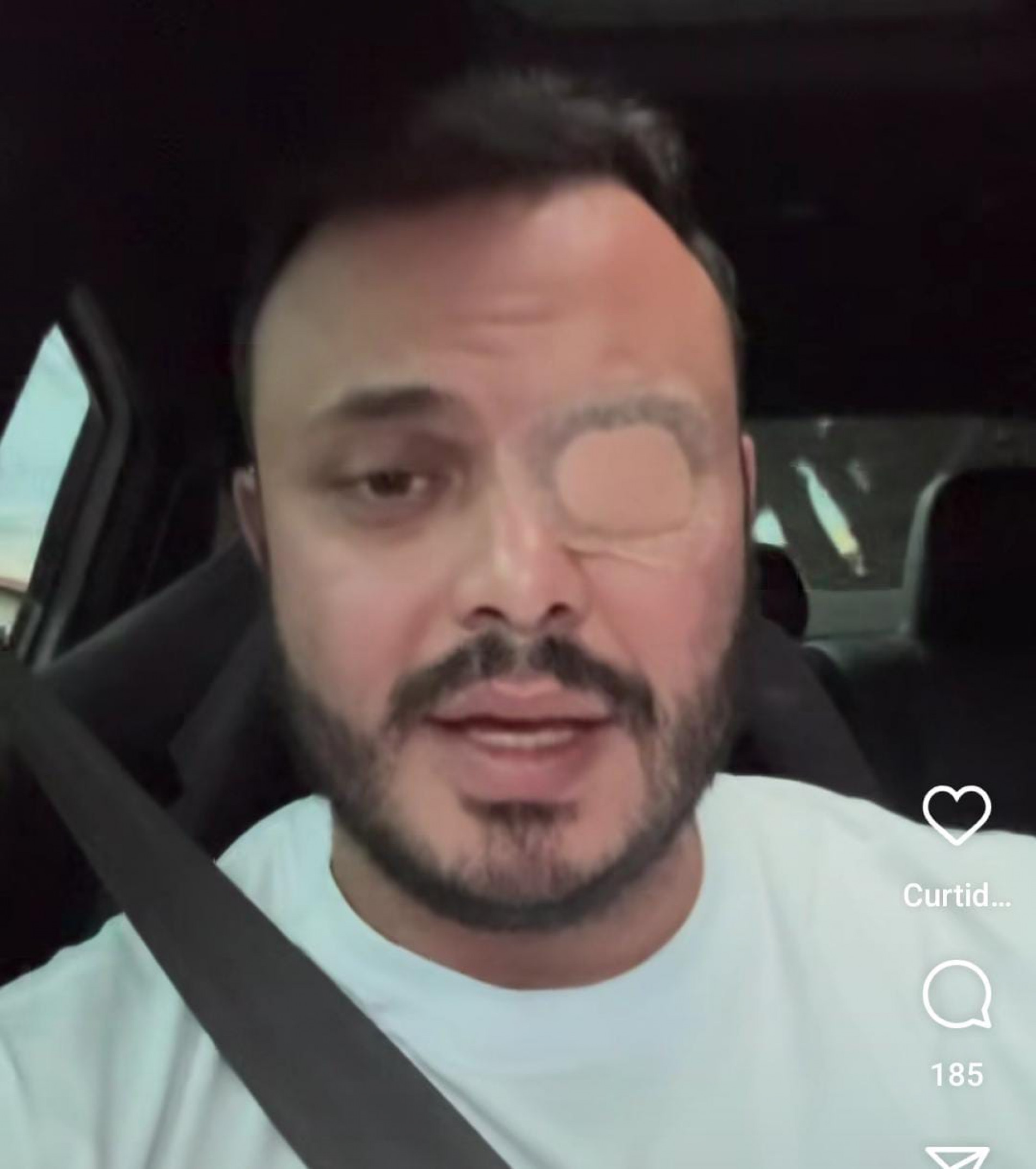Like this reel with the heart icon
The height and width of the screenshot is (1169, 1036).
pos(957,815)
